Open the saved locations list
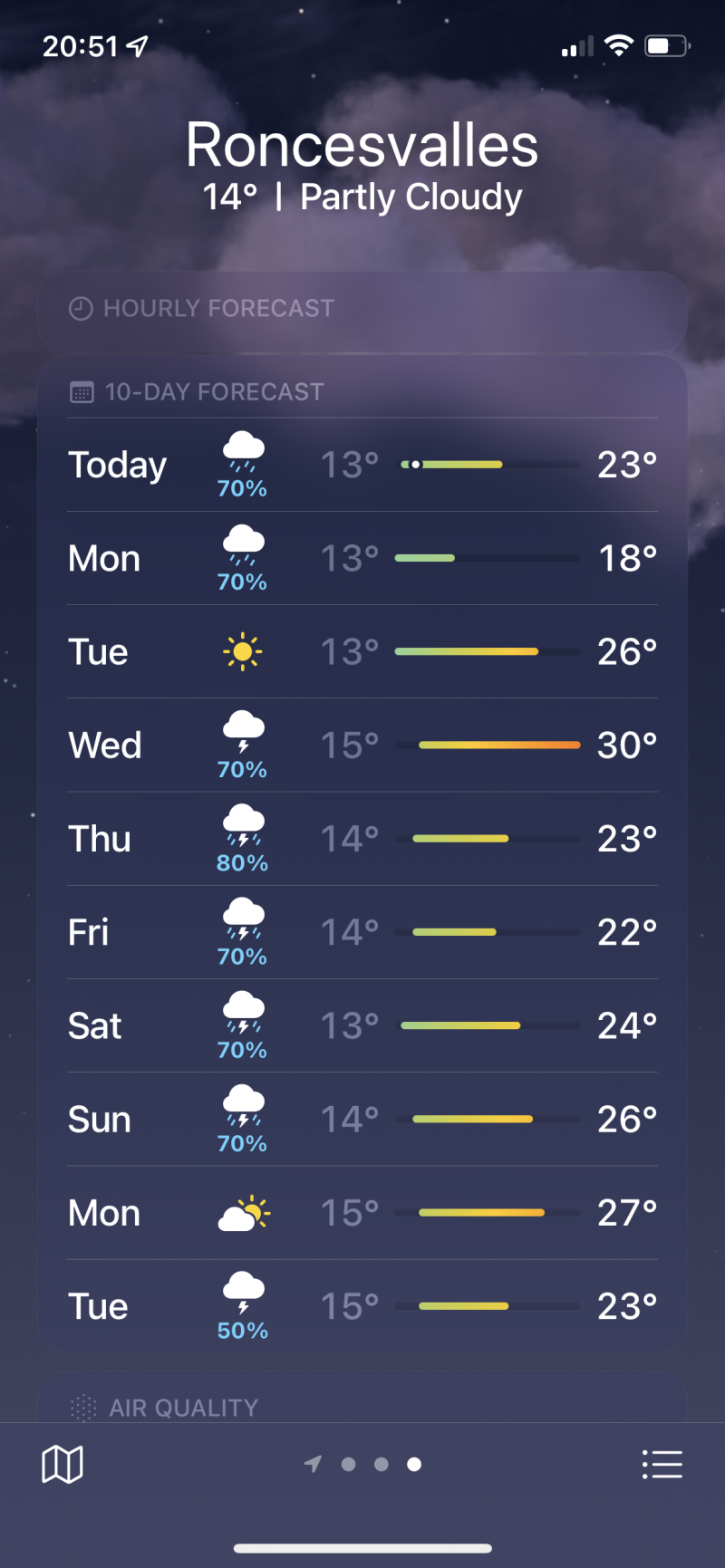725x1568 pixels. click(662, 1464)
